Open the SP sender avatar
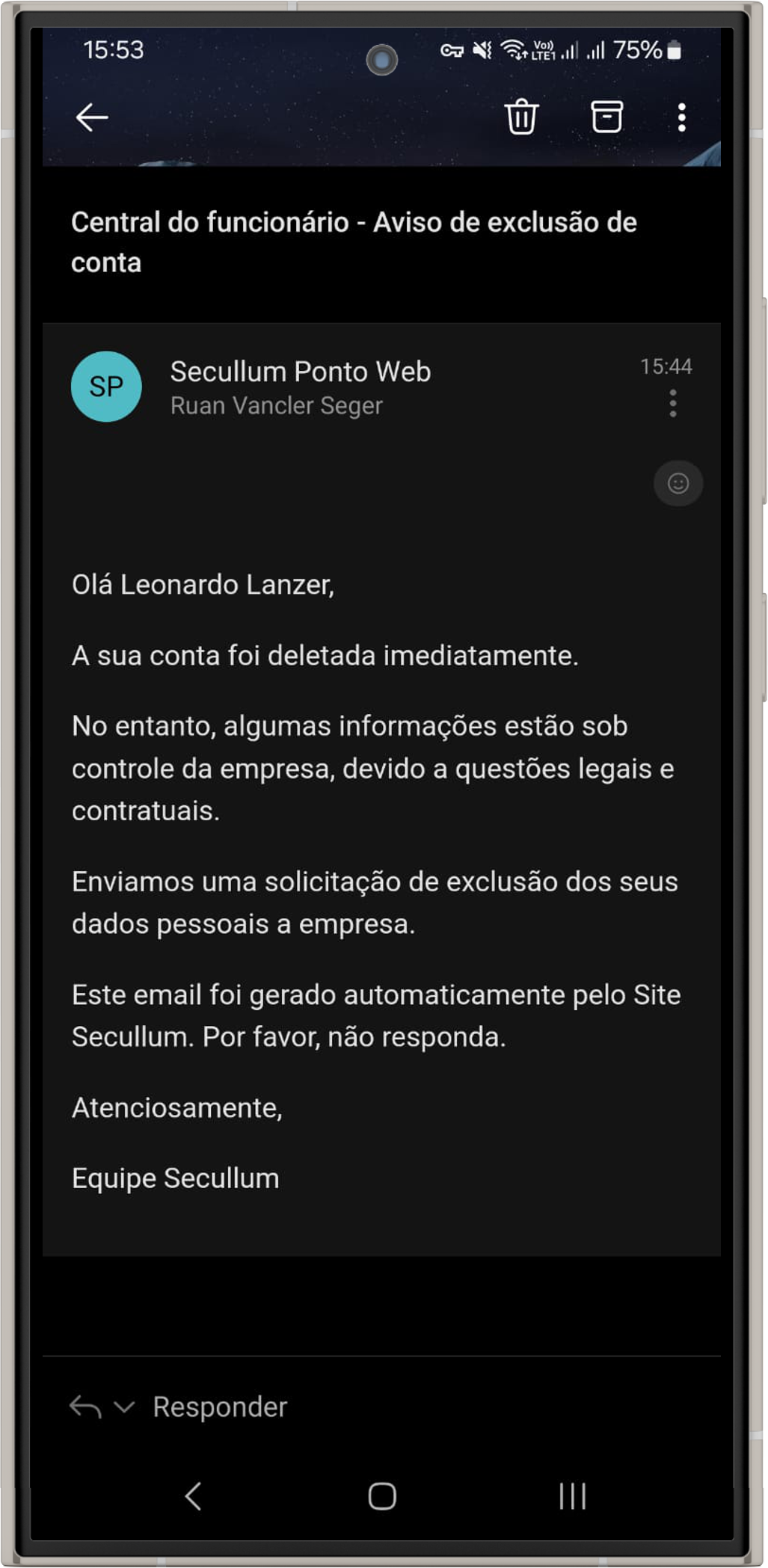 tap(106, 387)
